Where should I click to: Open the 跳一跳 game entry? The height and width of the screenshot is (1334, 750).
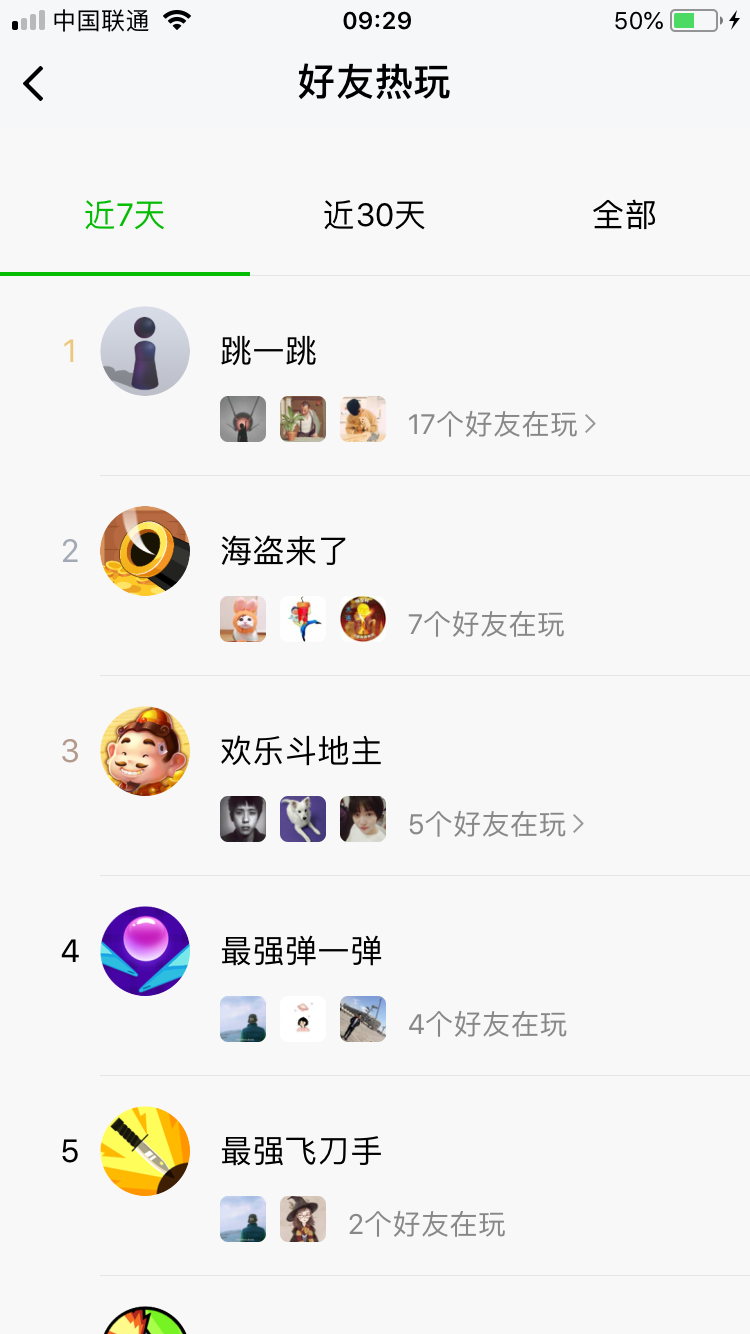pyautogui.click(x=268, y=351)
